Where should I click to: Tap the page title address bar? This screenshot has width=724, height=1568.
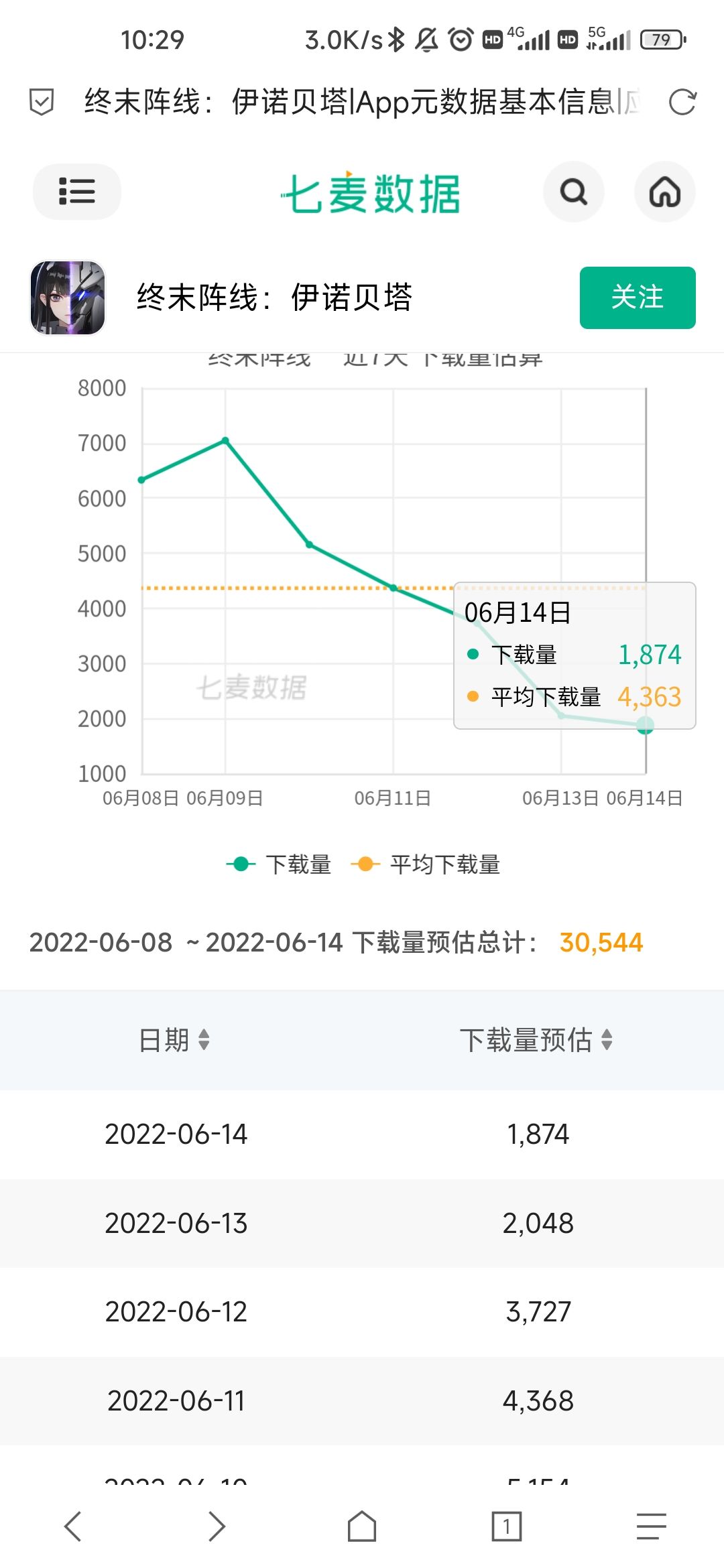click(x=362, y=102)
